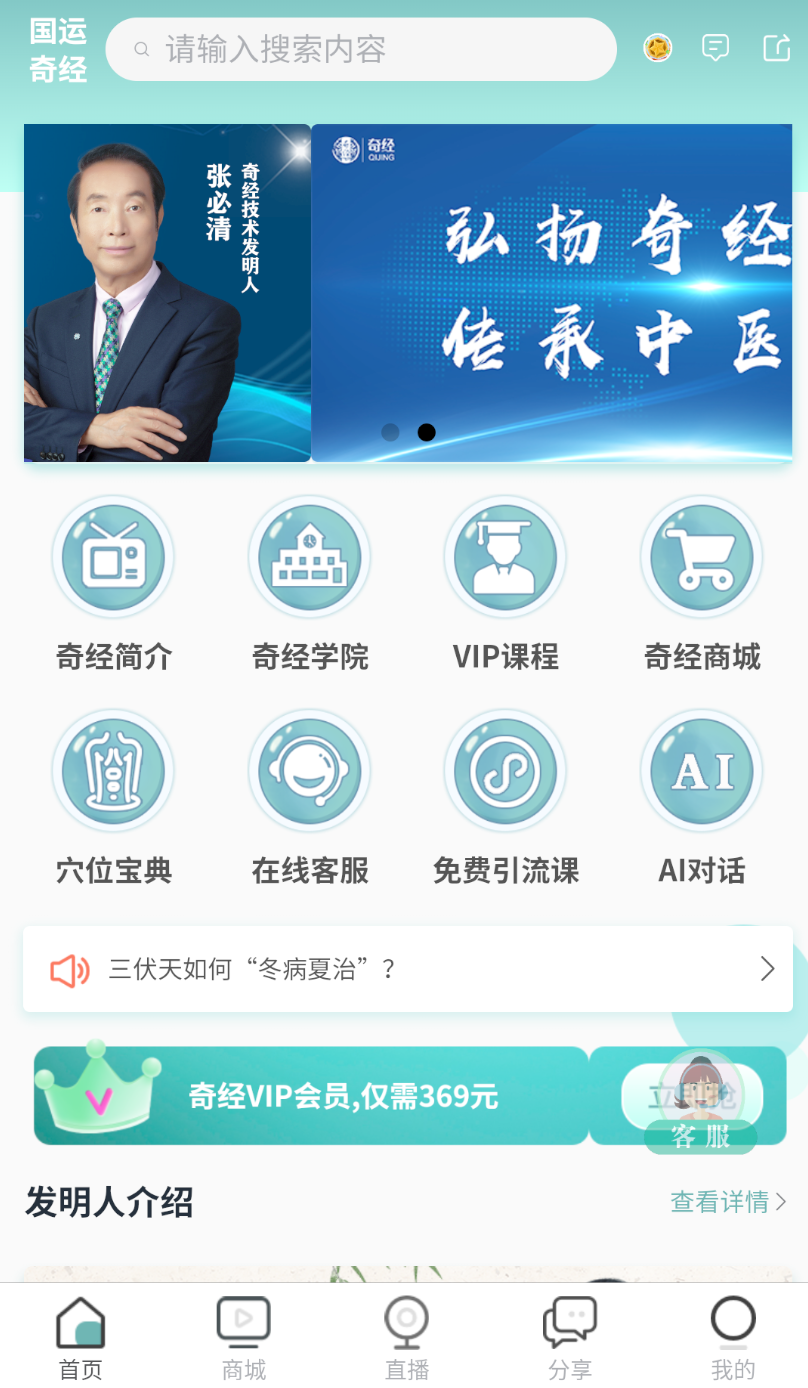
Task: View details via 查看详情 link
Action: (728, 1201)
